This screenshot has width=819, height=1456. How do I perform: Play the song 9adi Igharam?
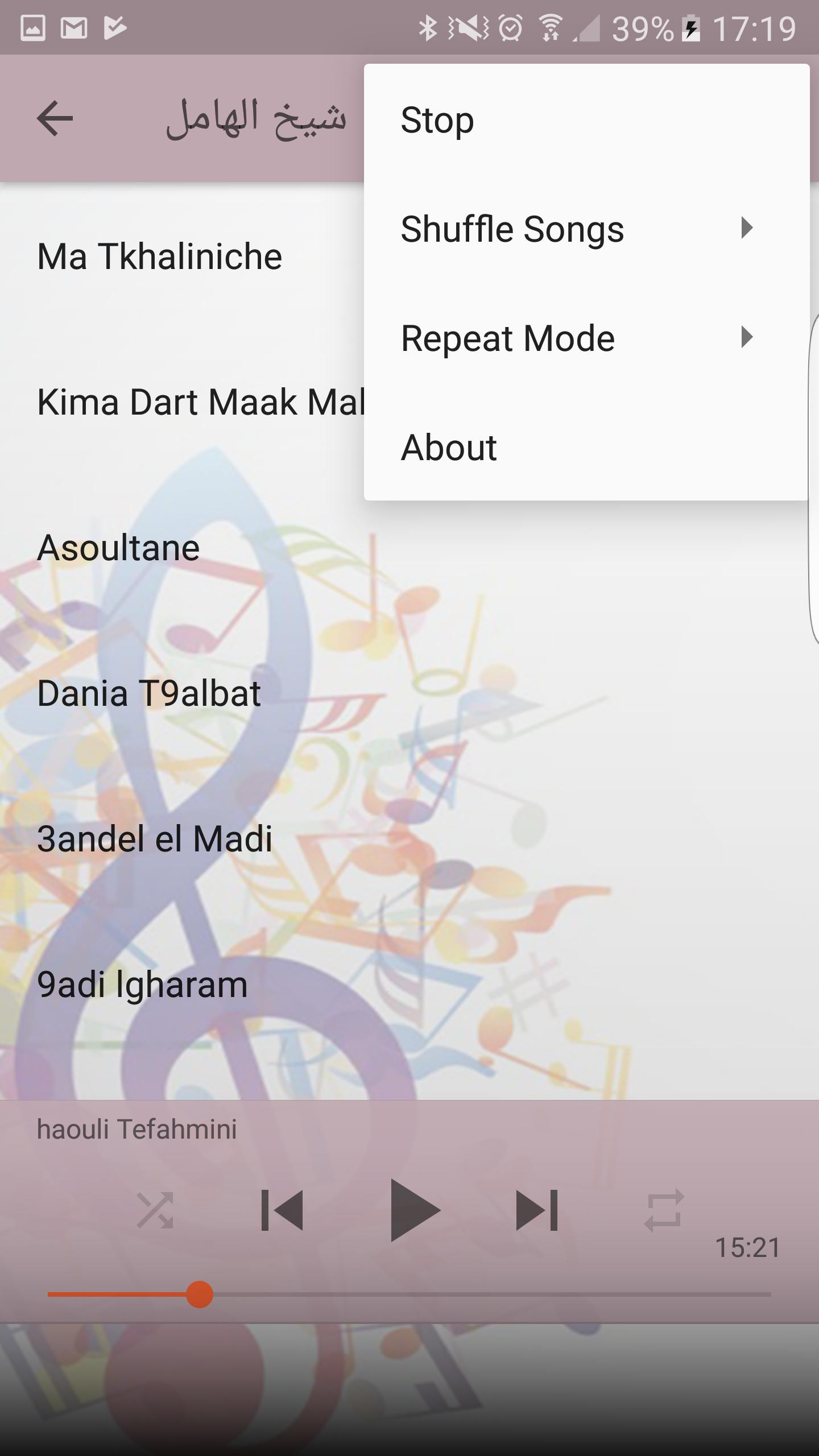142,985
